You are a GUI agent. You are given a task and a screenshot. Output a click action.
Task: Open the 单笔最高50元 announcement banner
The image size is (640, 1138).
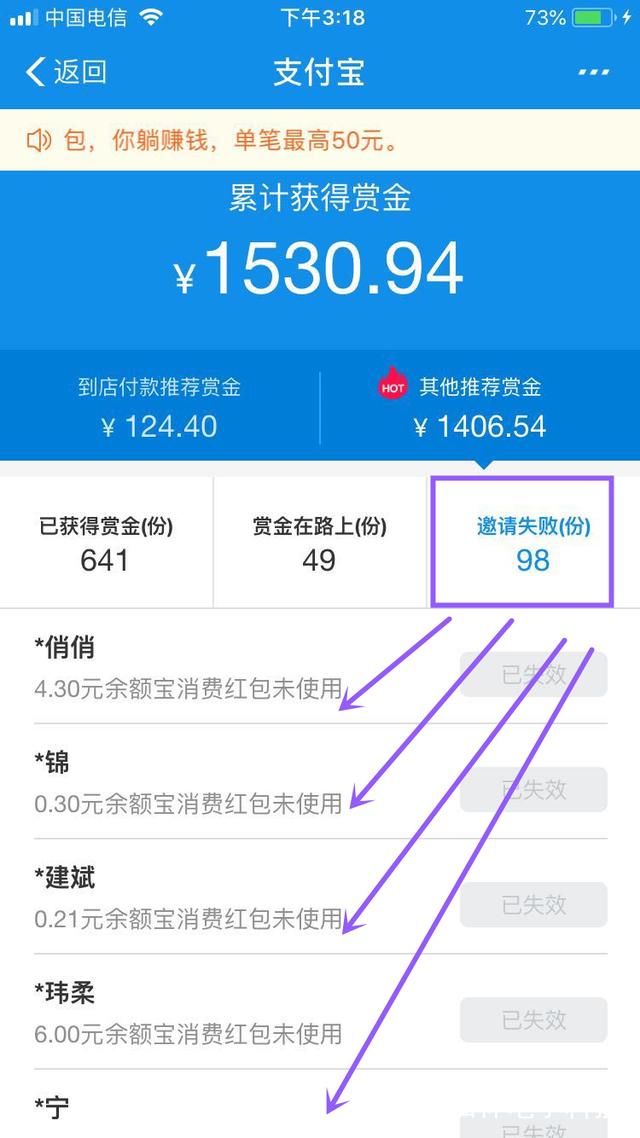point(320,140)
